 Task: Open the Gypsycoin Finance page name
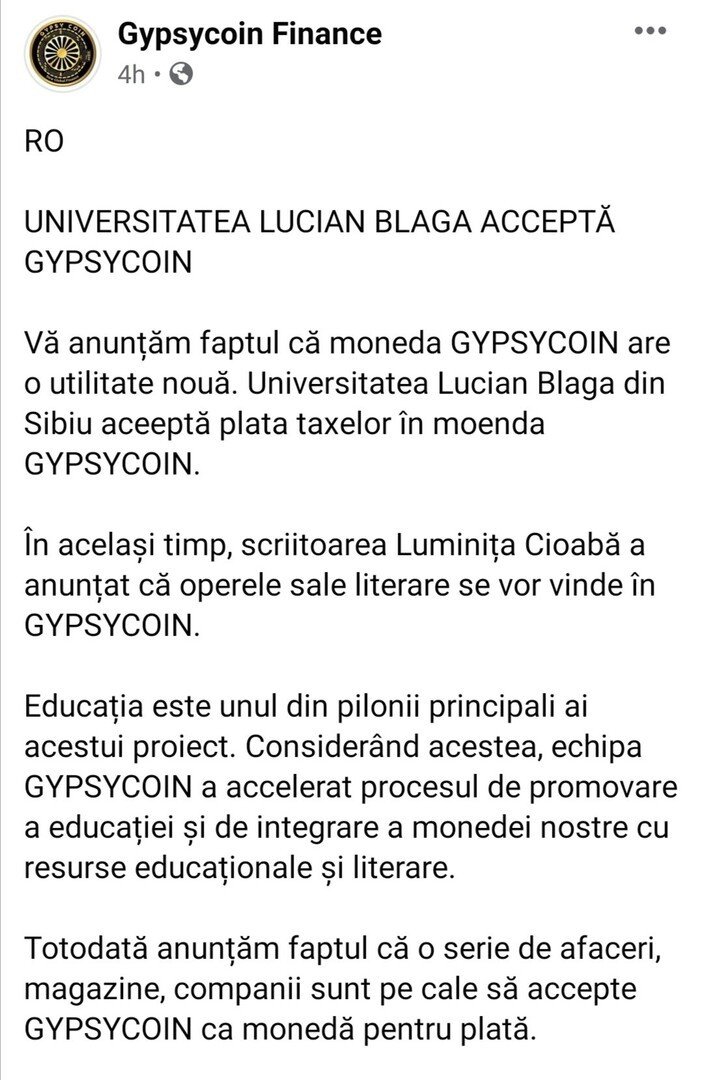pos(249,34)
